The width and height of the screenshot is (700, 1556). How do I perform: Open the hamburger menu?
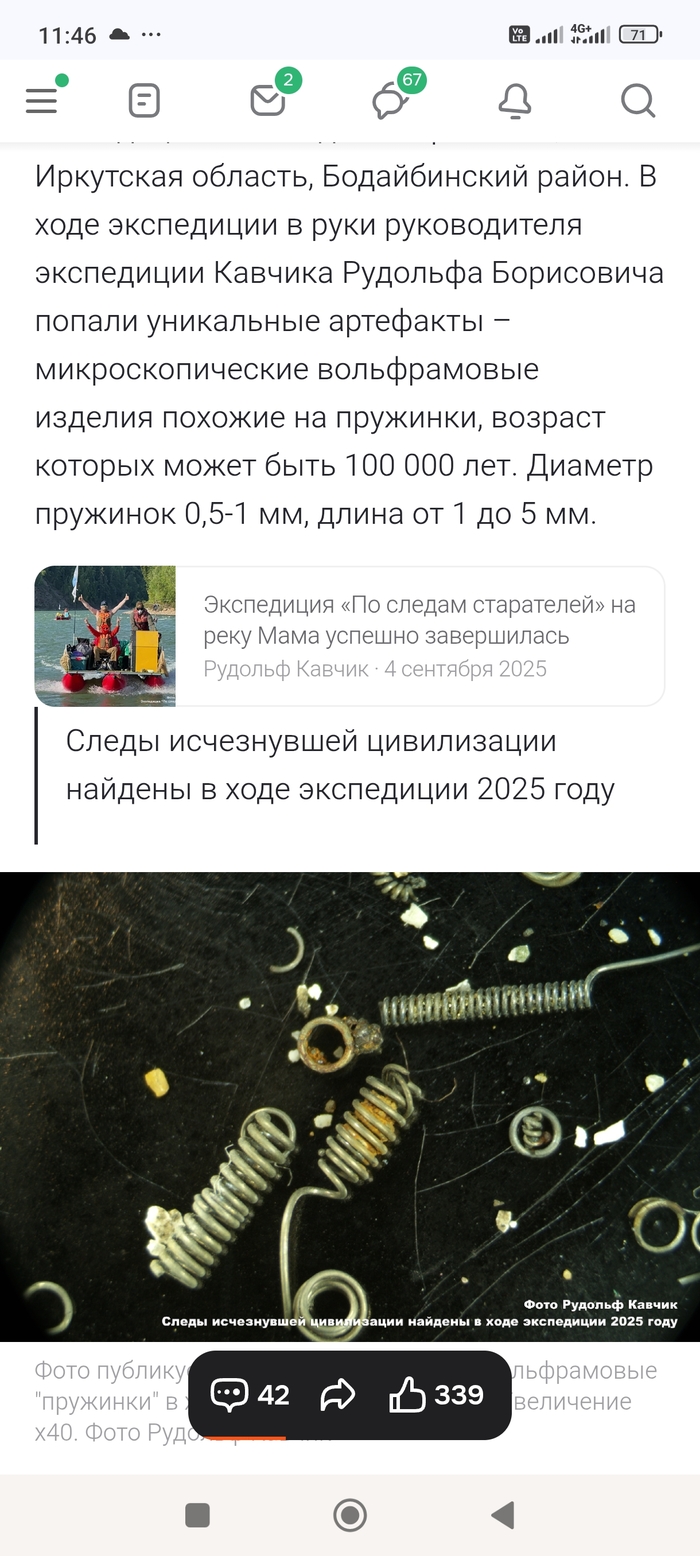pos(41,101)
